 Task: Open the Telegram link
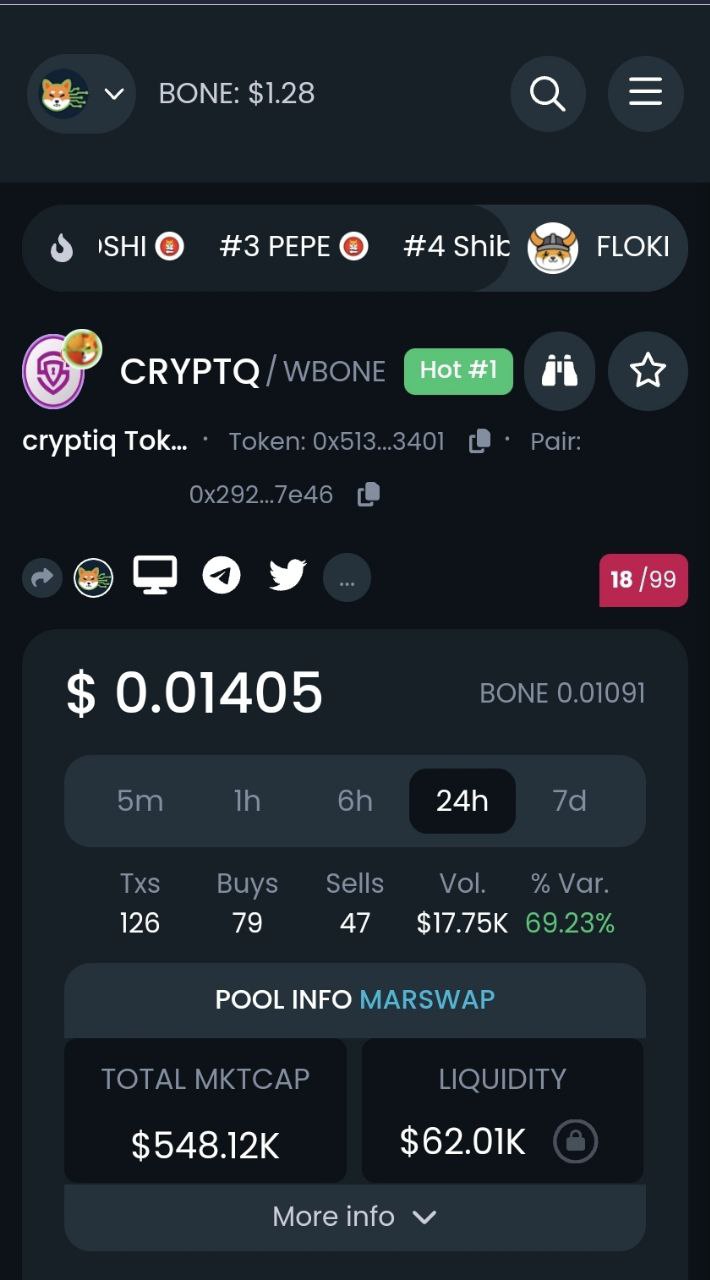click(221, 576)
